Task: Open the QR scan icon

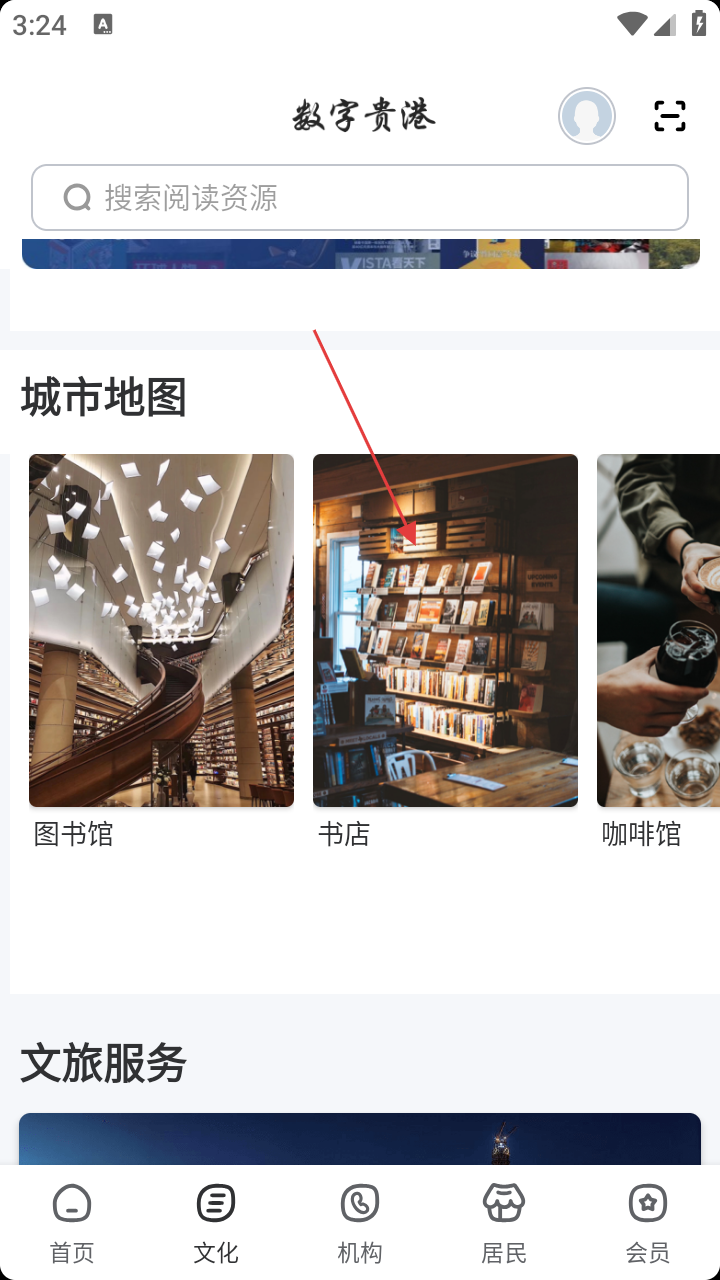Action: pos(670,116)
